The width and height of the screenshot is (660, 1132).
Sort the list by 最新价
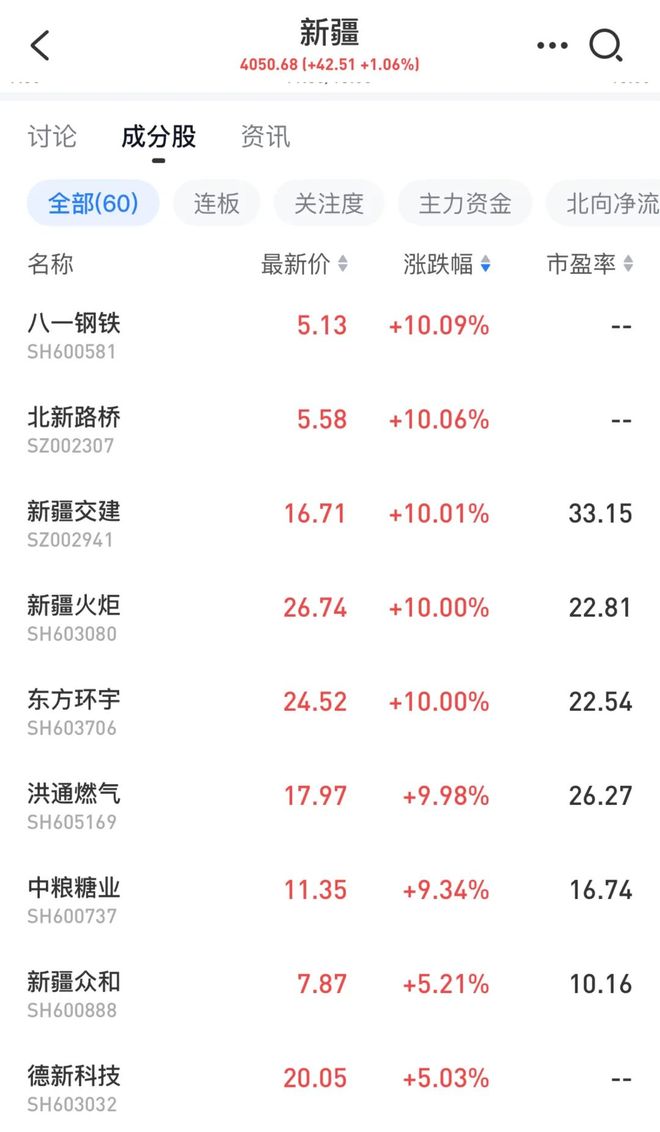coord(304,265)
